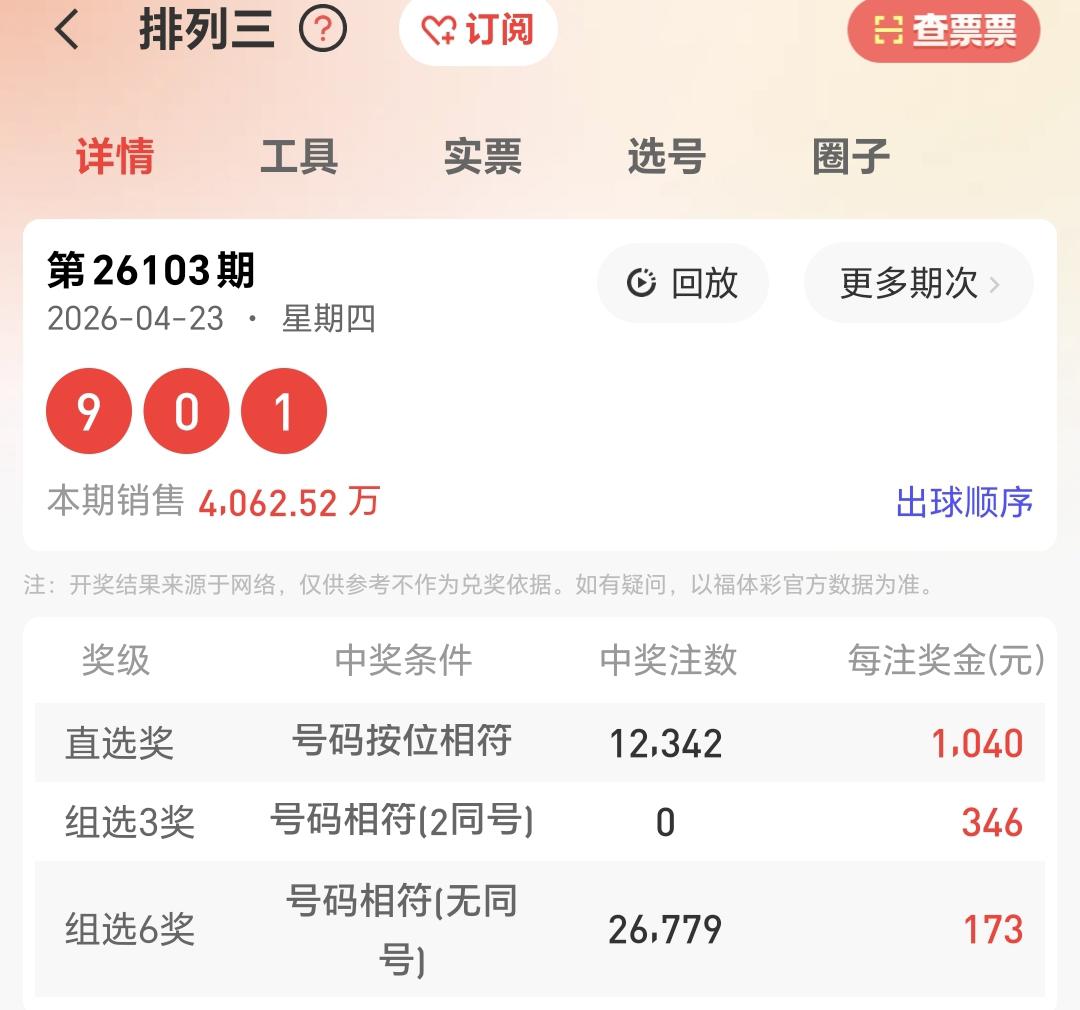
Task: Go to the 圈子 tab
Action: click(x=851, y=157)
